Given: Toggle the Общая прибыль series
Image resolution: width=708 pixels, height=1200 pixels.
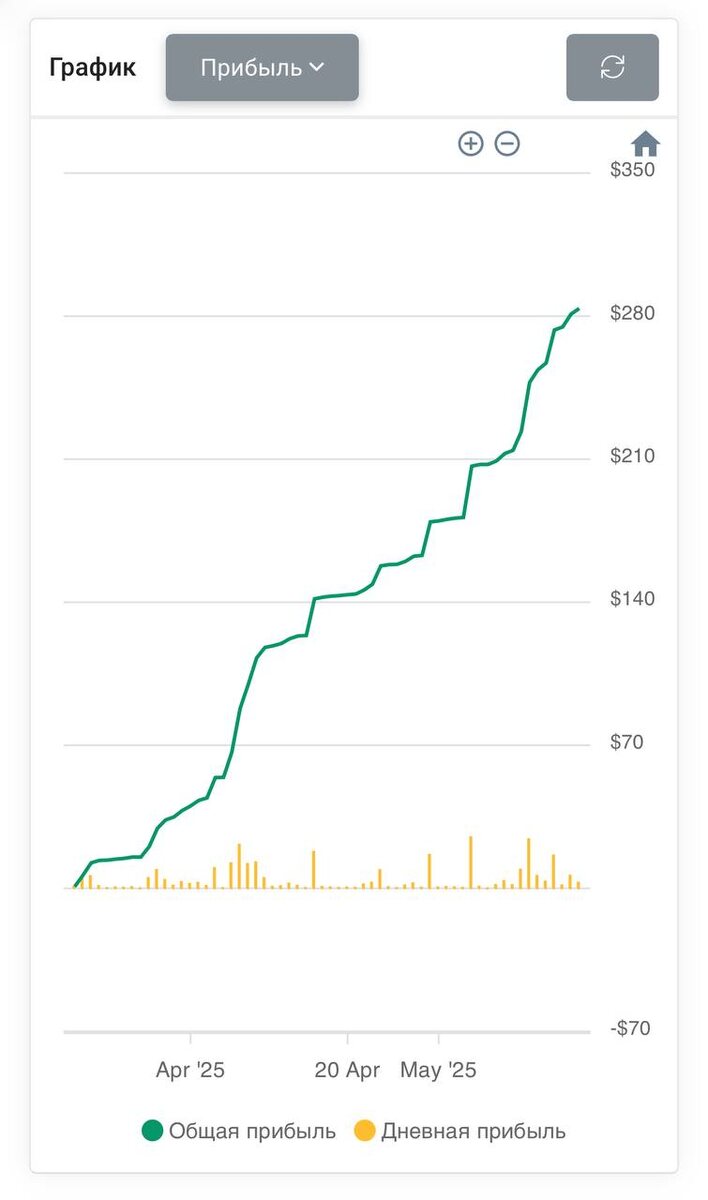Looking at the screenshot, I should 239,1131.
